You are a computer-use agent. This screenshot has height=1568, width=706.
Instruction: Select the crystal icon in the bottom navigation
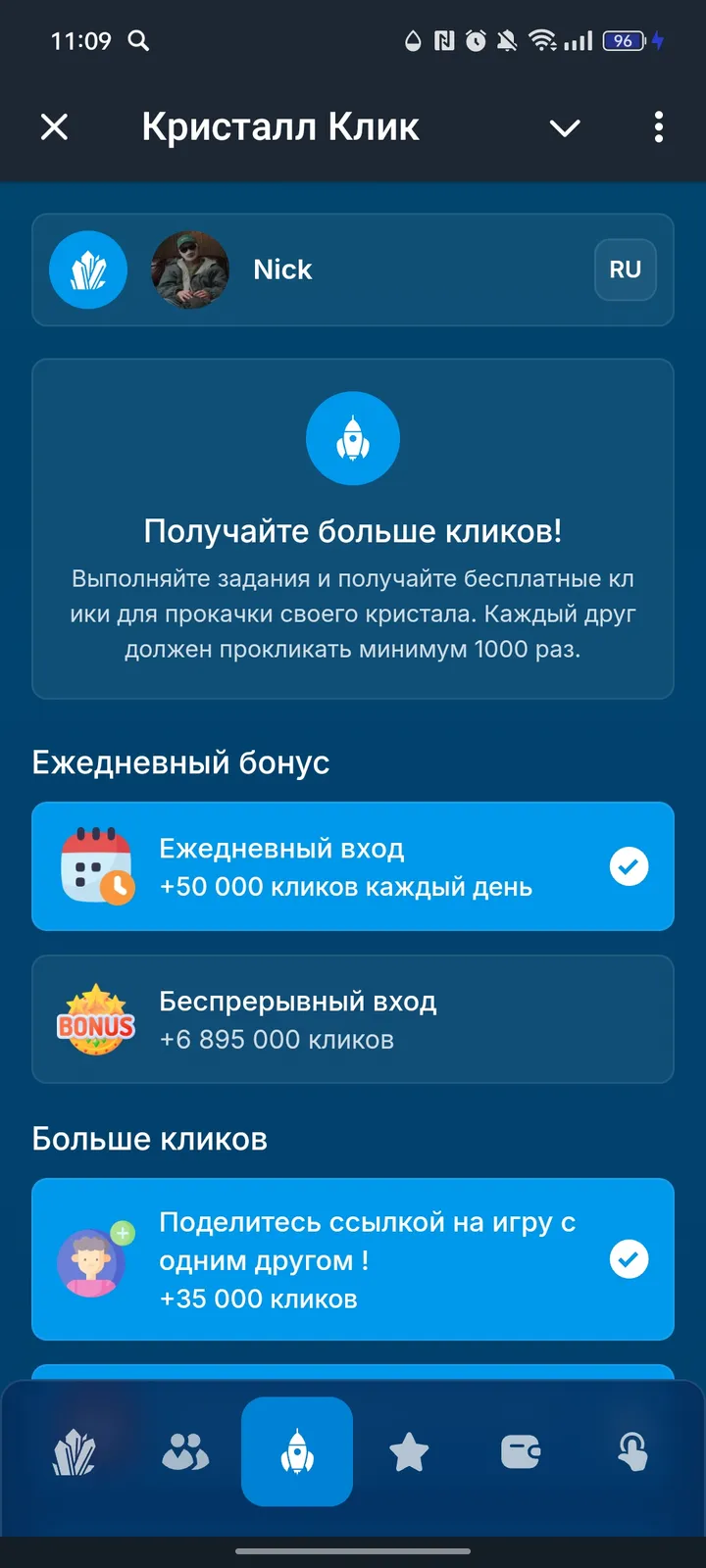click(75, 1452)
